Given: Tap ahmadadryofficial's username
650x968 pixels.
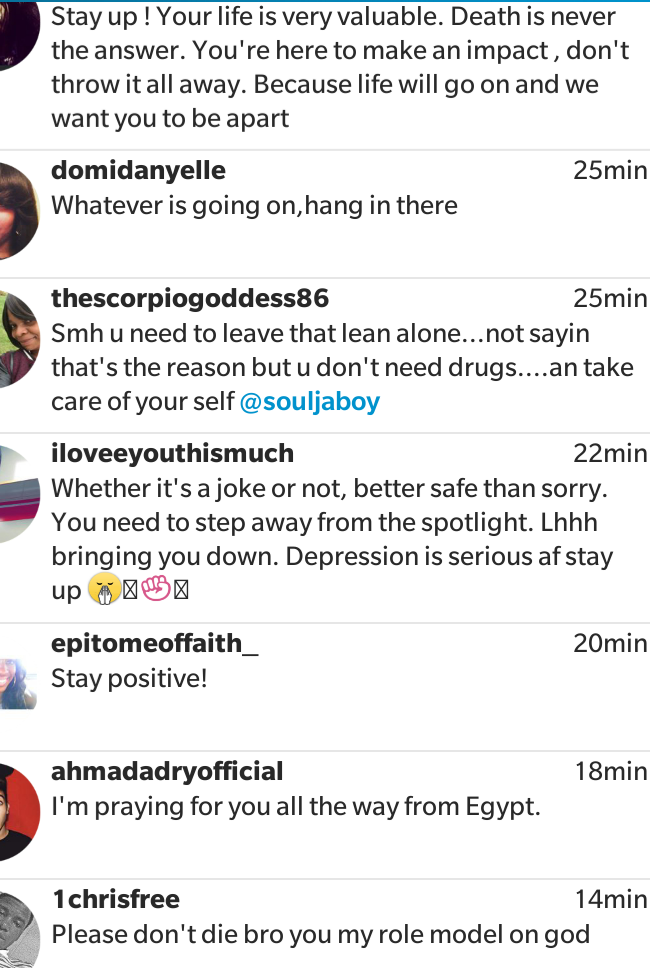Looking at the screenshot, I should [x=167, y=772].
